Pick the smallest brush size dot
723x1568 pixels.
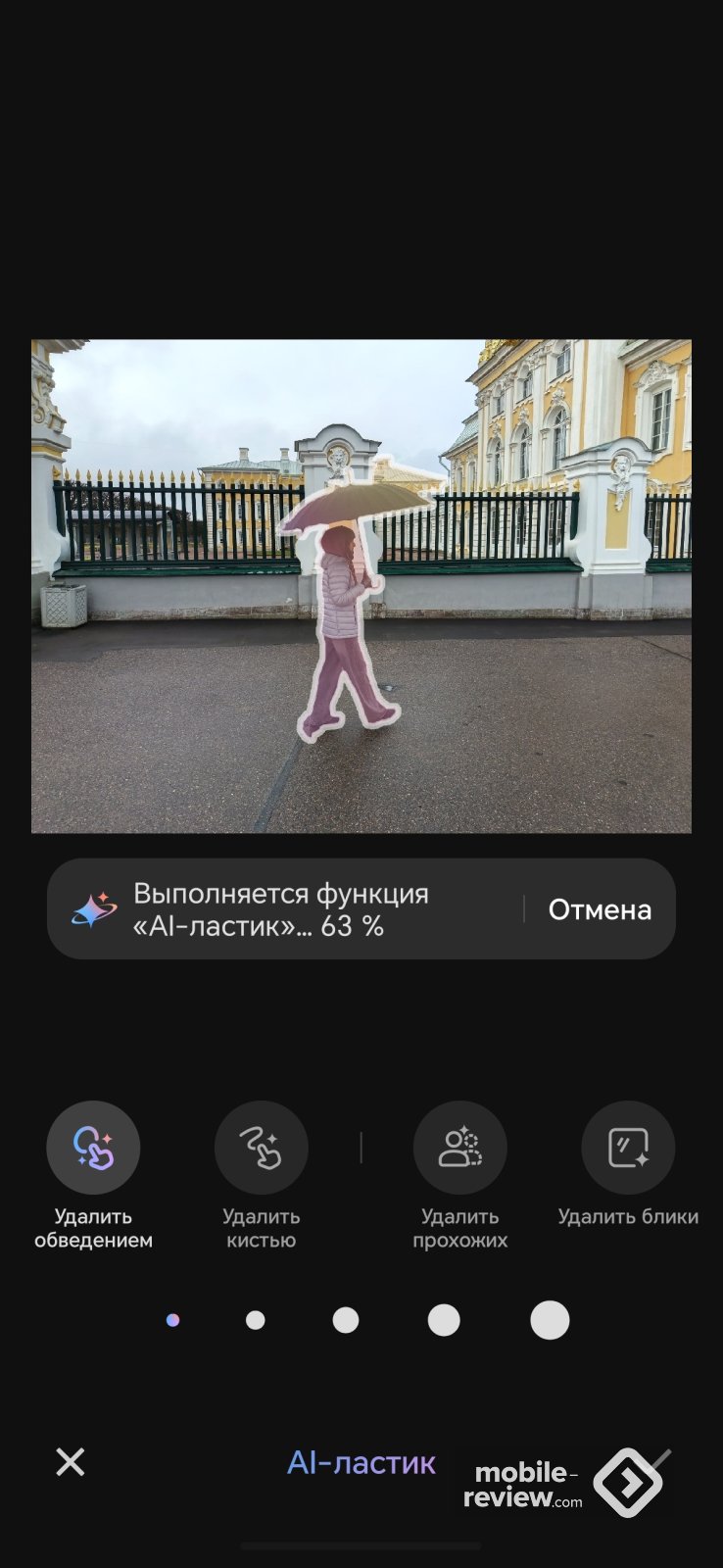point(173,1320)
